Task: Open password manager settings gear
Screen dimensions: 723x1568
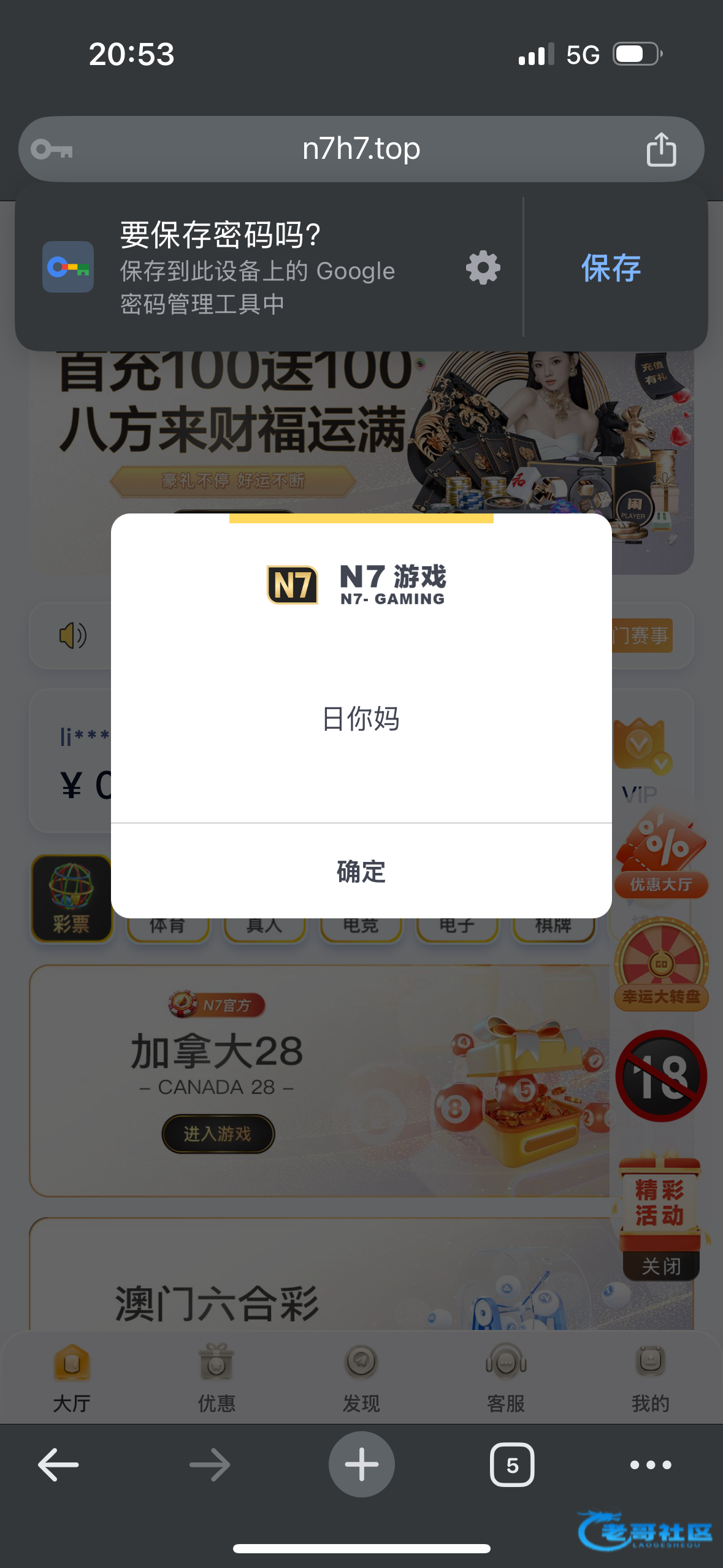Action: 483,267
